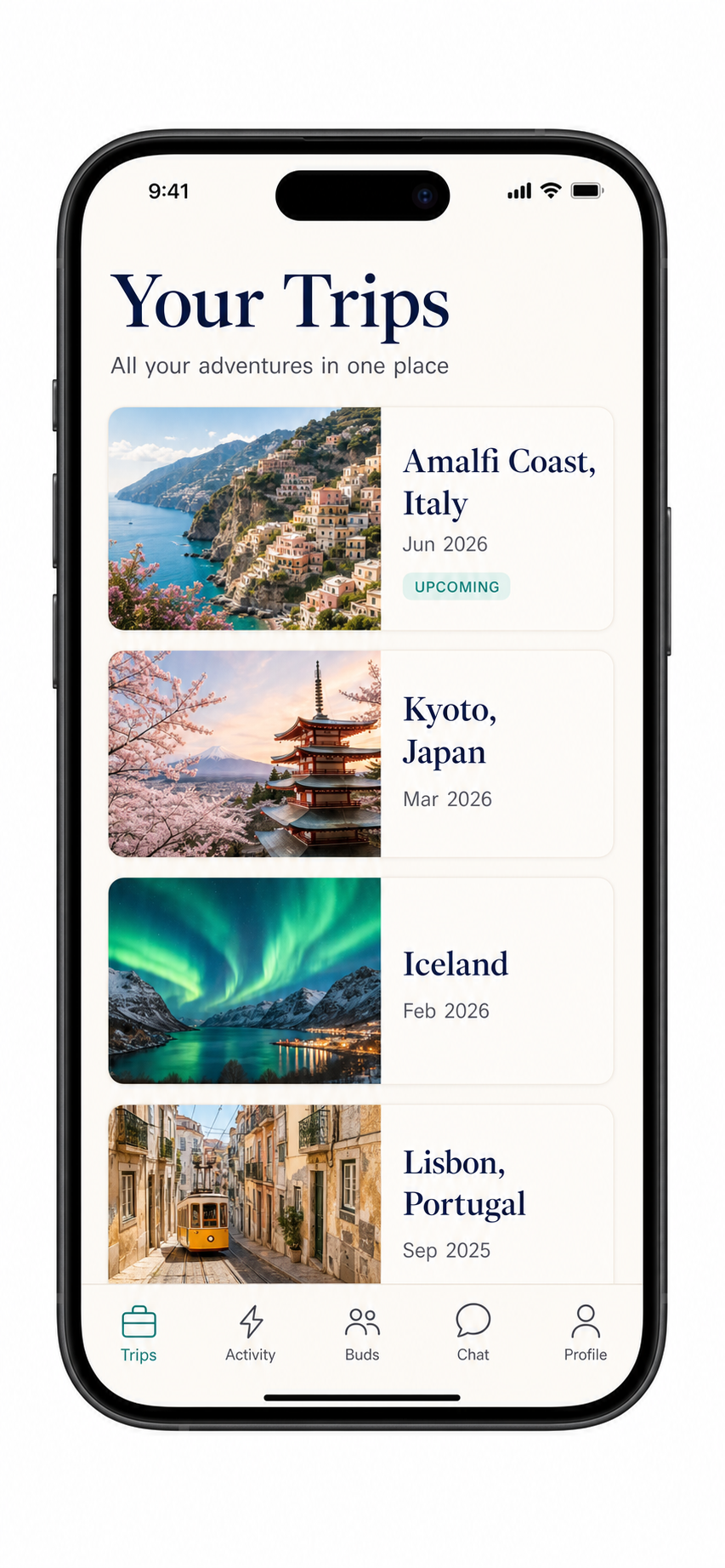This screenshot has height=1568, width=725.
Task: Switch to the Profile tab
Action: point(586,1333)
